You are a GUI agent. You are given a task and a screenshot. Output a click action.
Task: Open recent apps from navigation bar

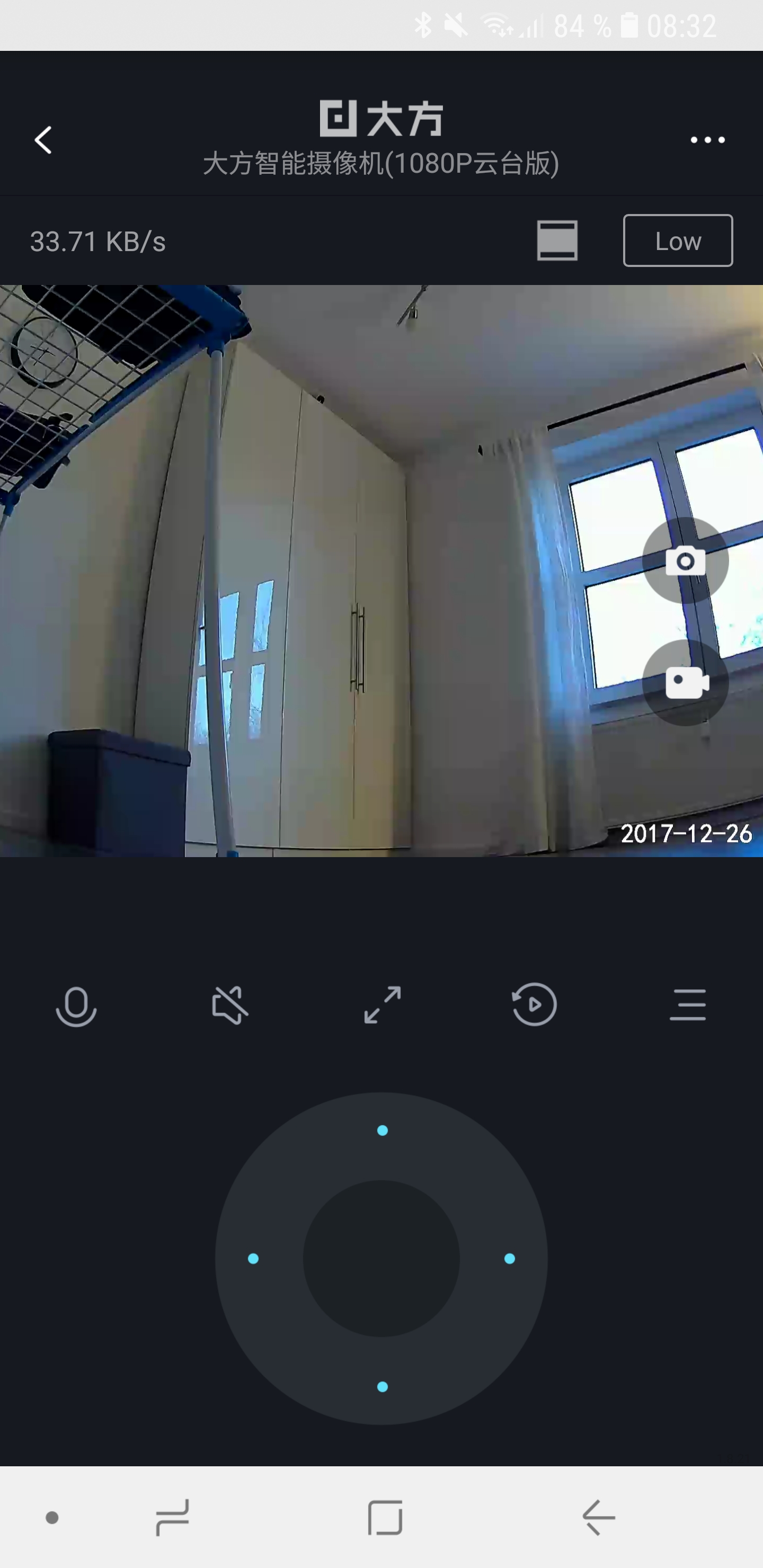tap(172, 1518)
